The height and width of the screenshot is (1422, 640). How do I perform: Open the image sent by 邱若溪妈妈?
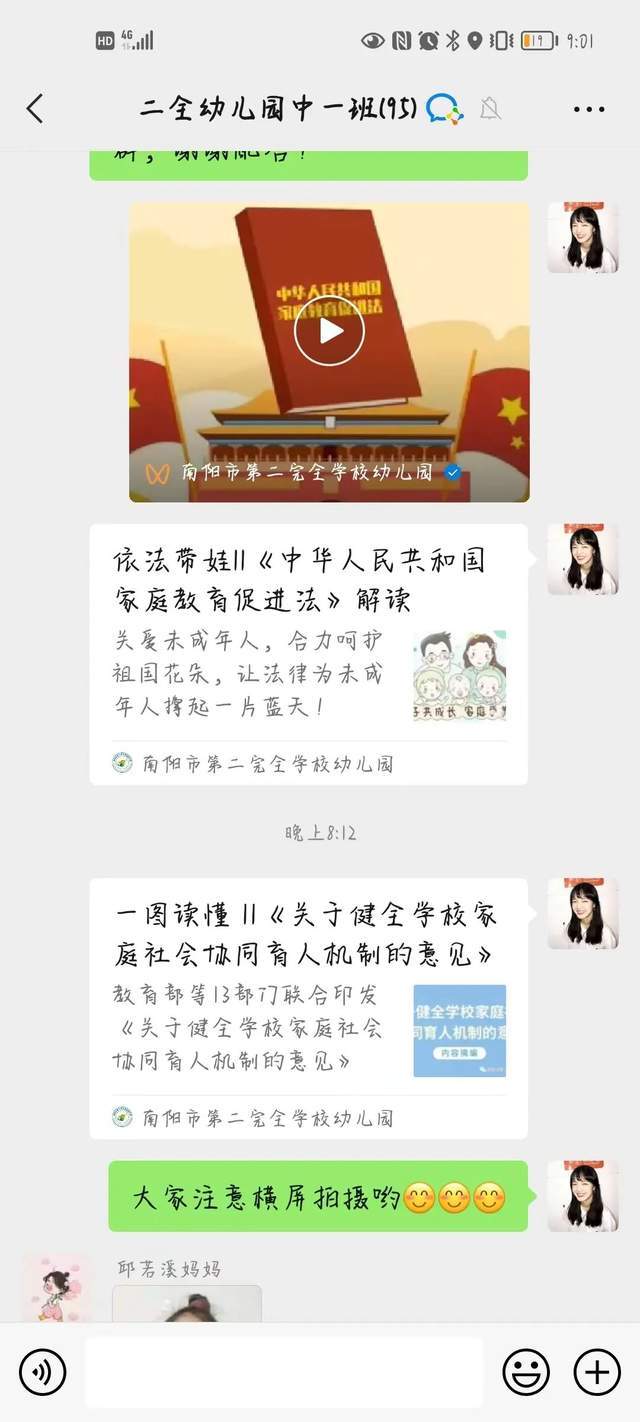pyautogui.click(x=187, y=1304)
